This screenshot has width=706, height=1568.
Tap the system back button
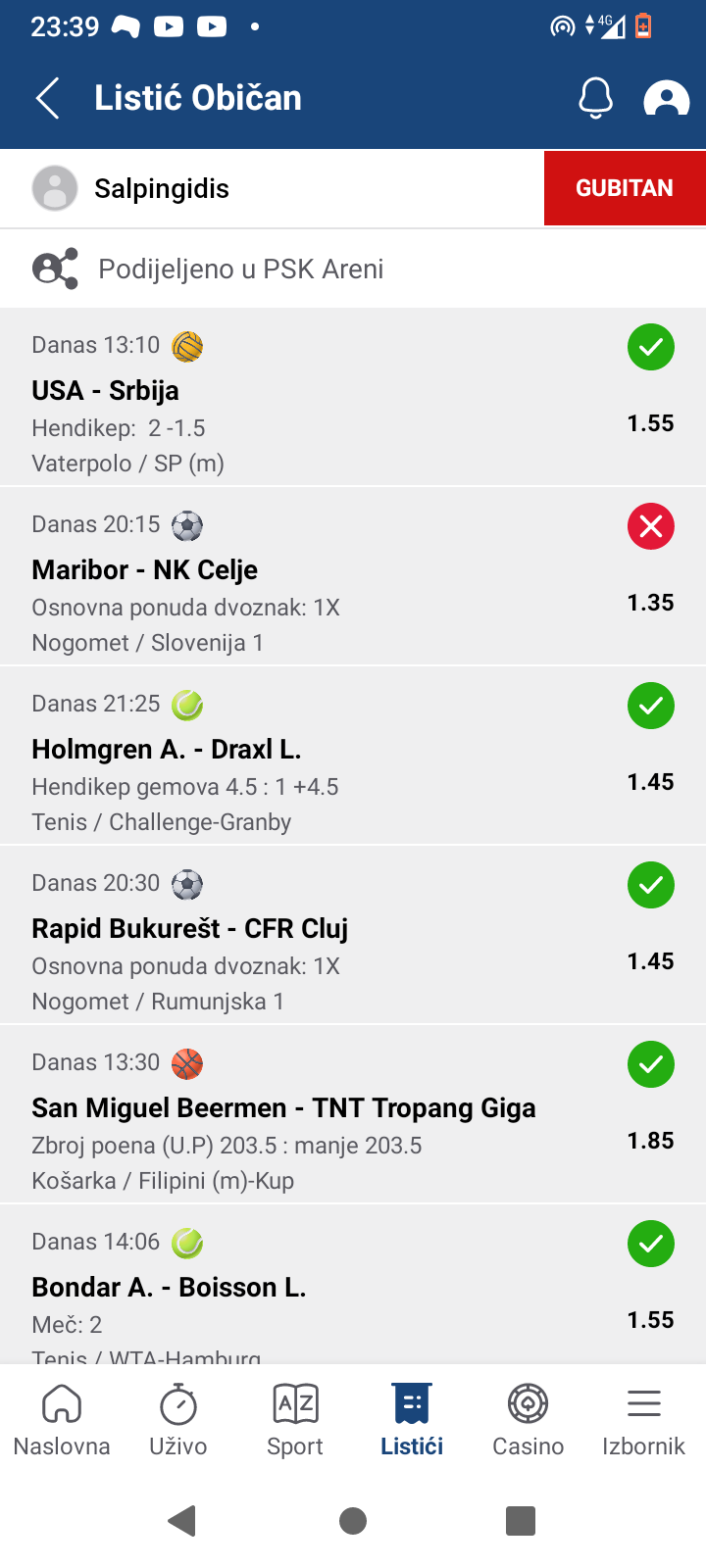click(x=182, y=1521)
